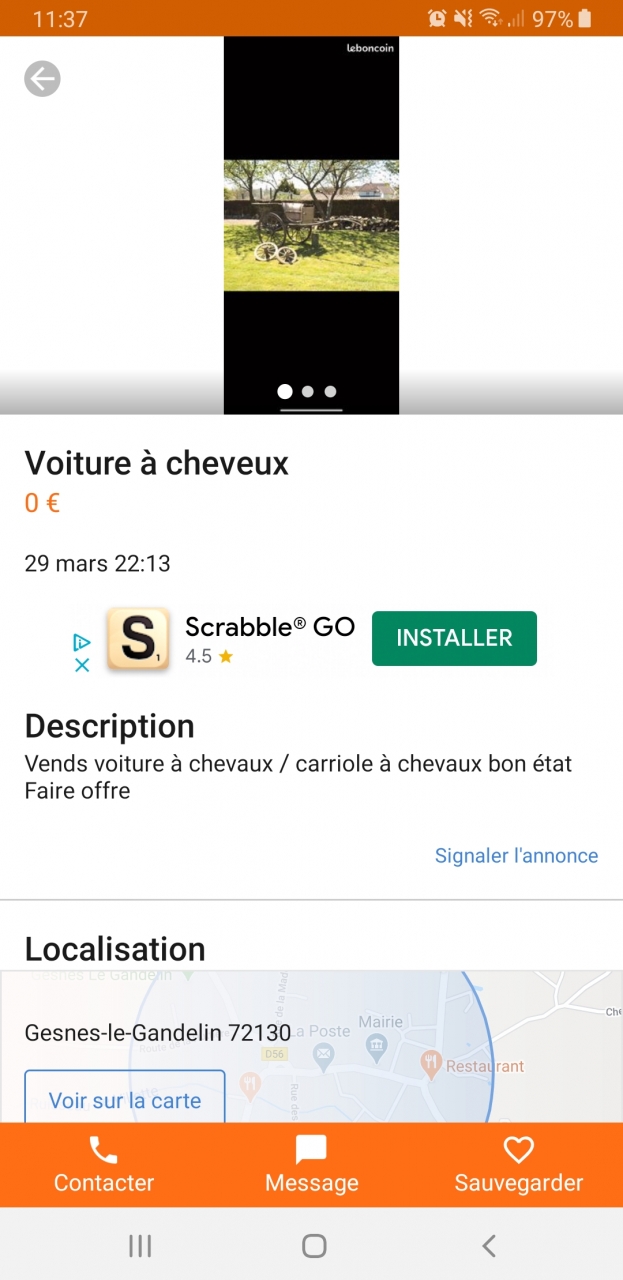Install the Scrabble GO app

(454, 638)
